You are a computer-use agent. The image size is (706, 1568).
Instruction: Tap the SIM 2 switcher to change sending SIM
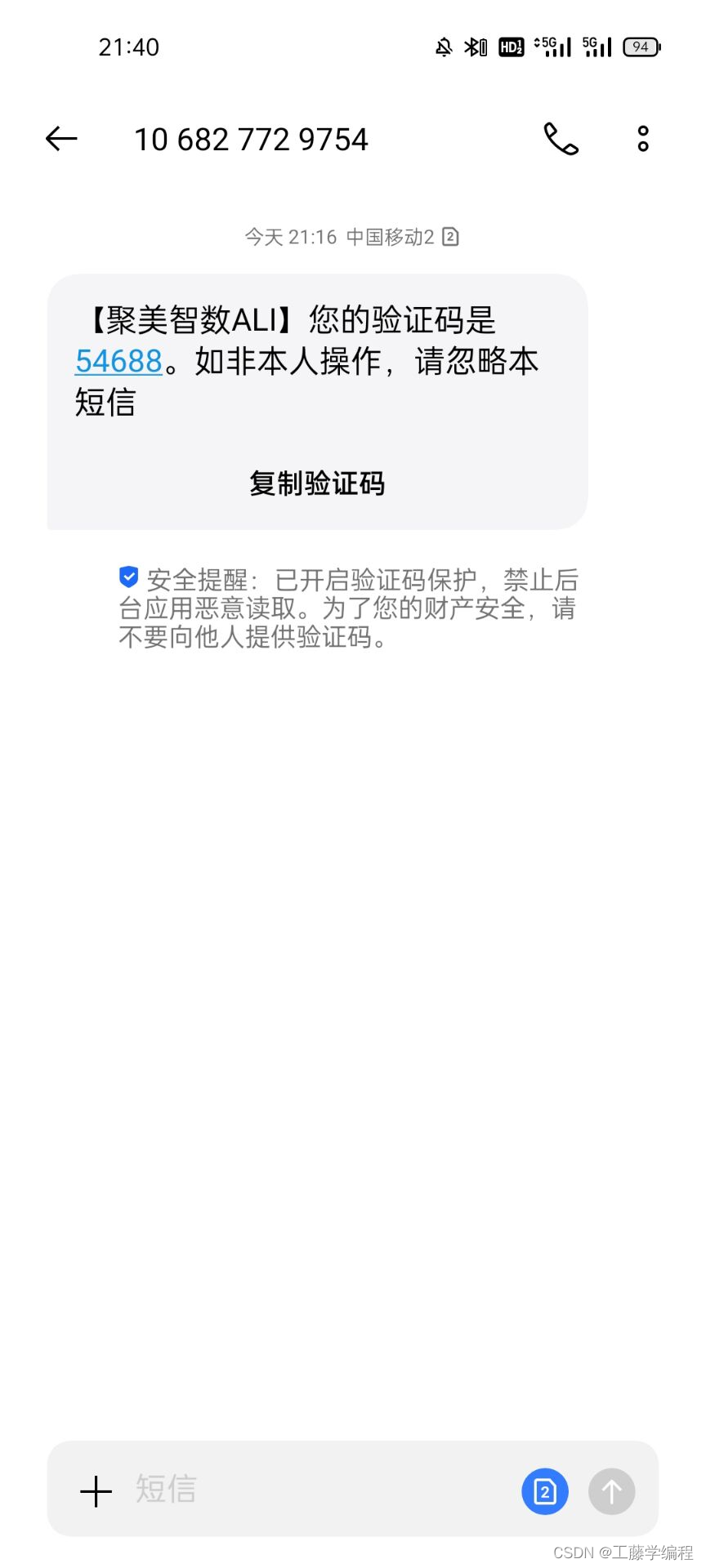pos(544,1490)
